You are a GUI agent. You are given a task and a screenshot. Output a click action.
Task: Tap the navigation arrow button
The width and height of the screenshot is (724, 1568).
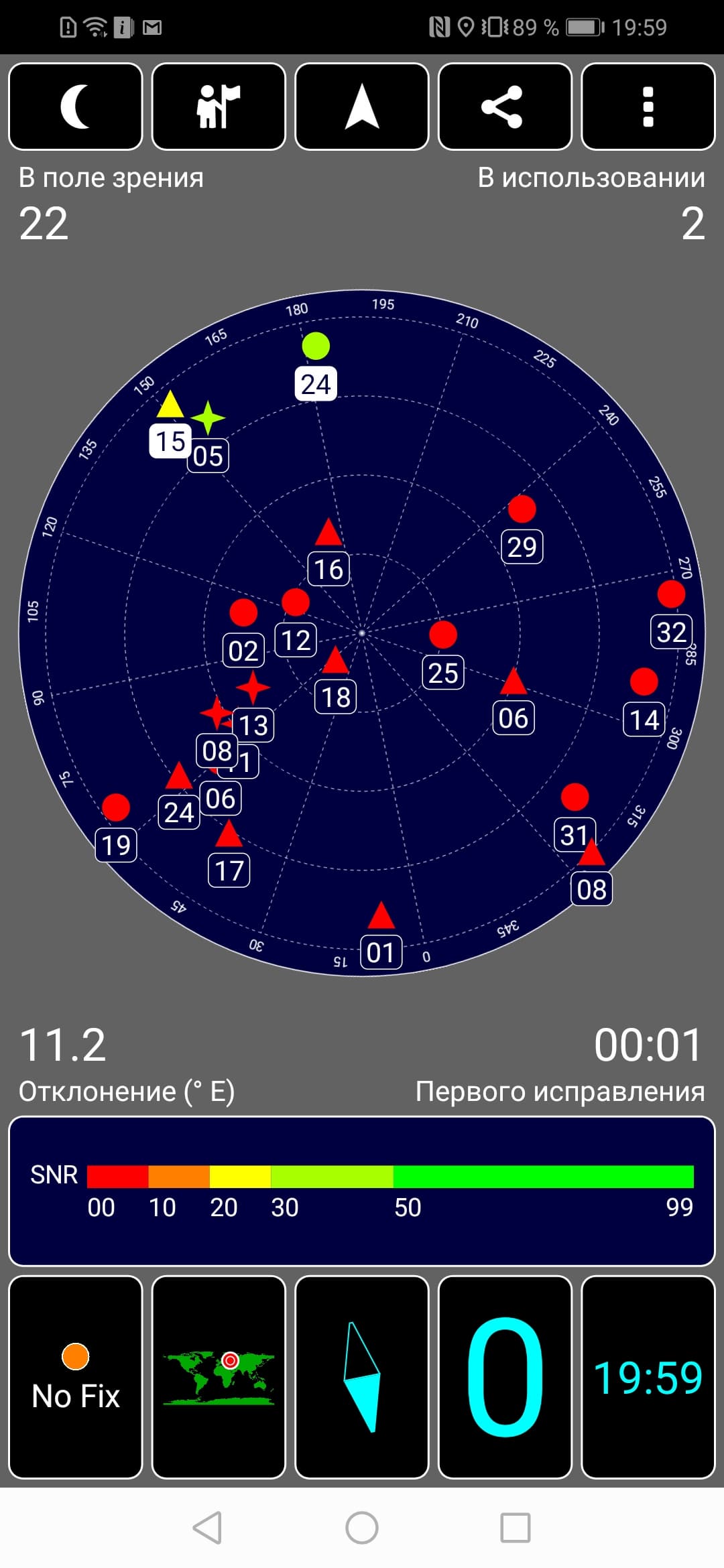click(x=362, y=107)
